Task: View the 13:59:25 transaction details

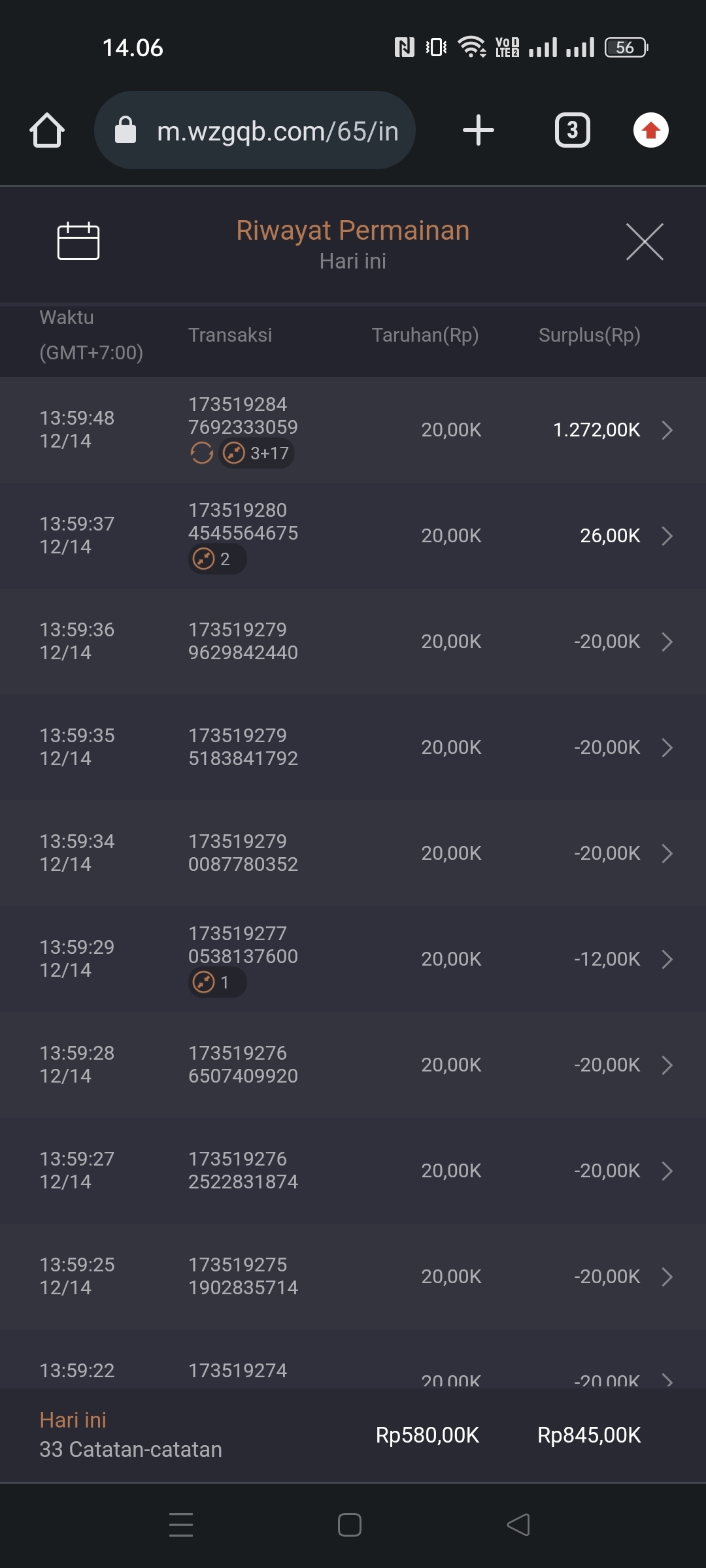Action: click(x=667, y=1277)
